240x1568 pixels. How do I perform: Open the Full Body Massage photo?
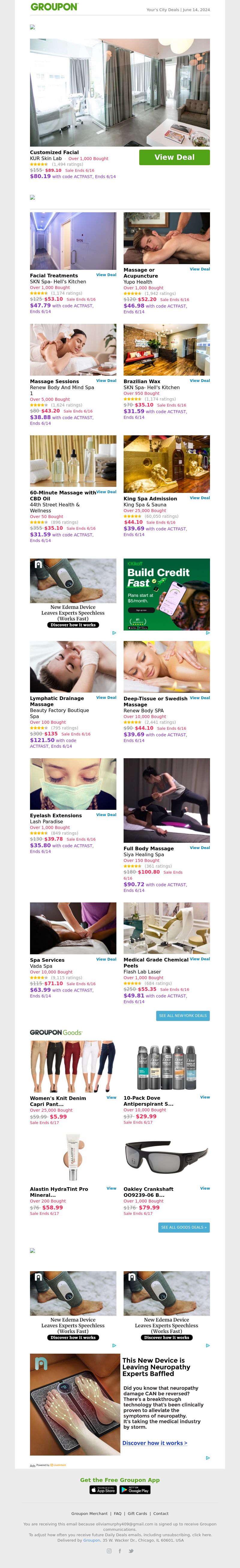[x=166, y=800]
